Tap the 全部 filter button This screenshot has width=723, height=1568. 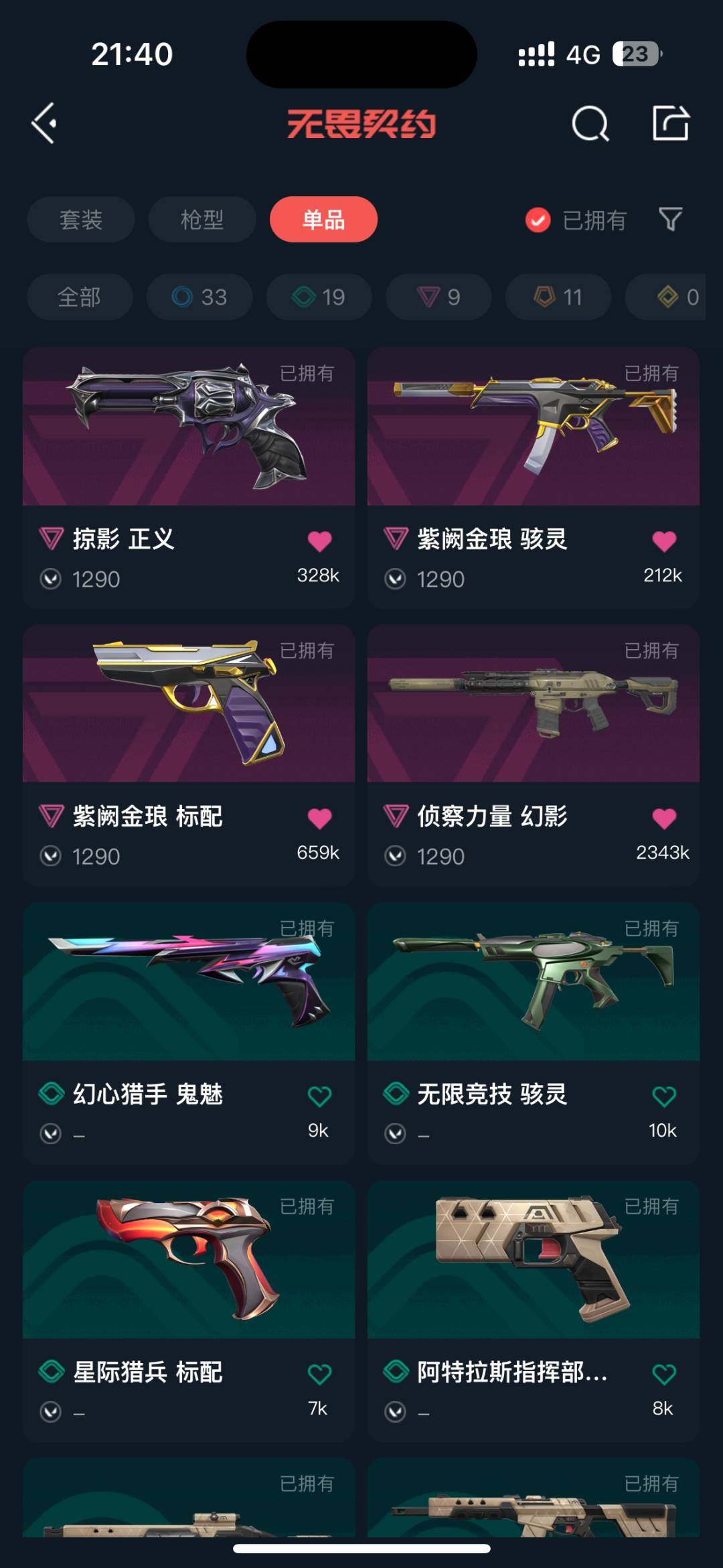tap(80, 297)
